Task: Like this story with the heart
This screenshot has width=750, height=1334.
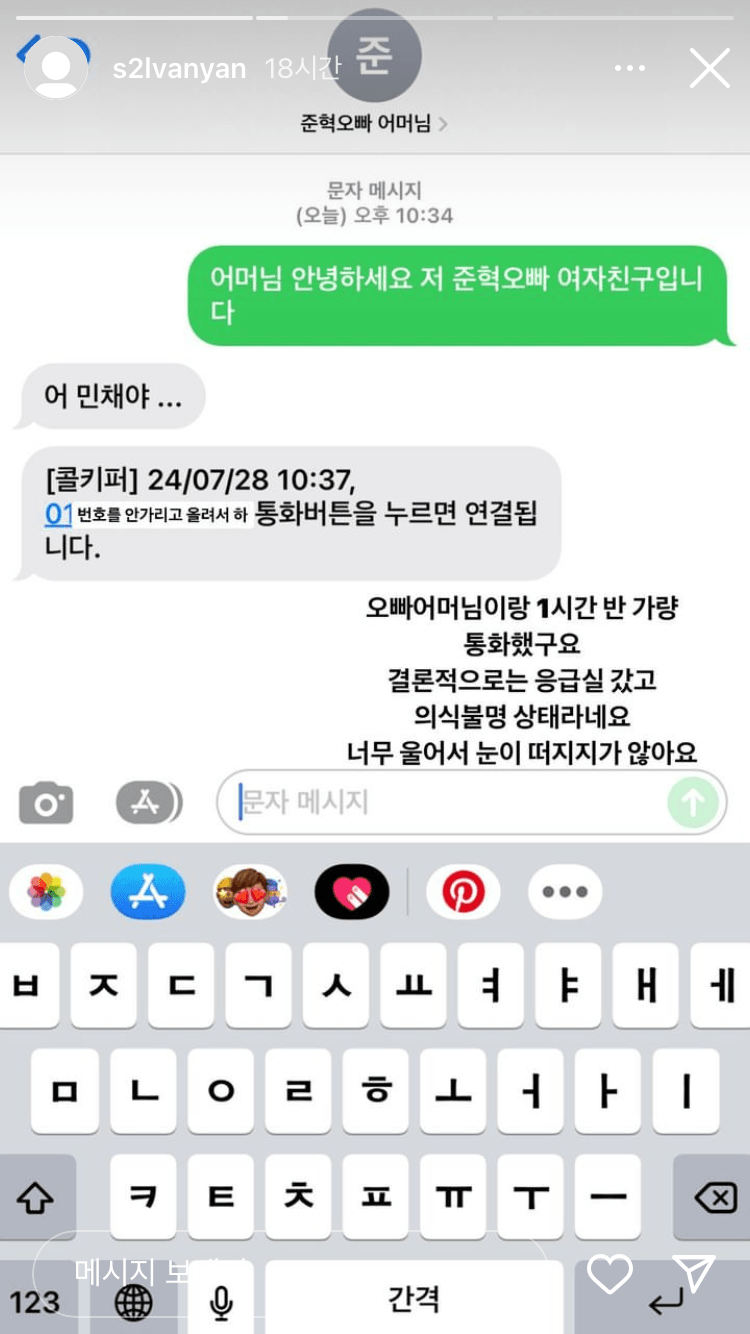Action: click(609, 1273)
